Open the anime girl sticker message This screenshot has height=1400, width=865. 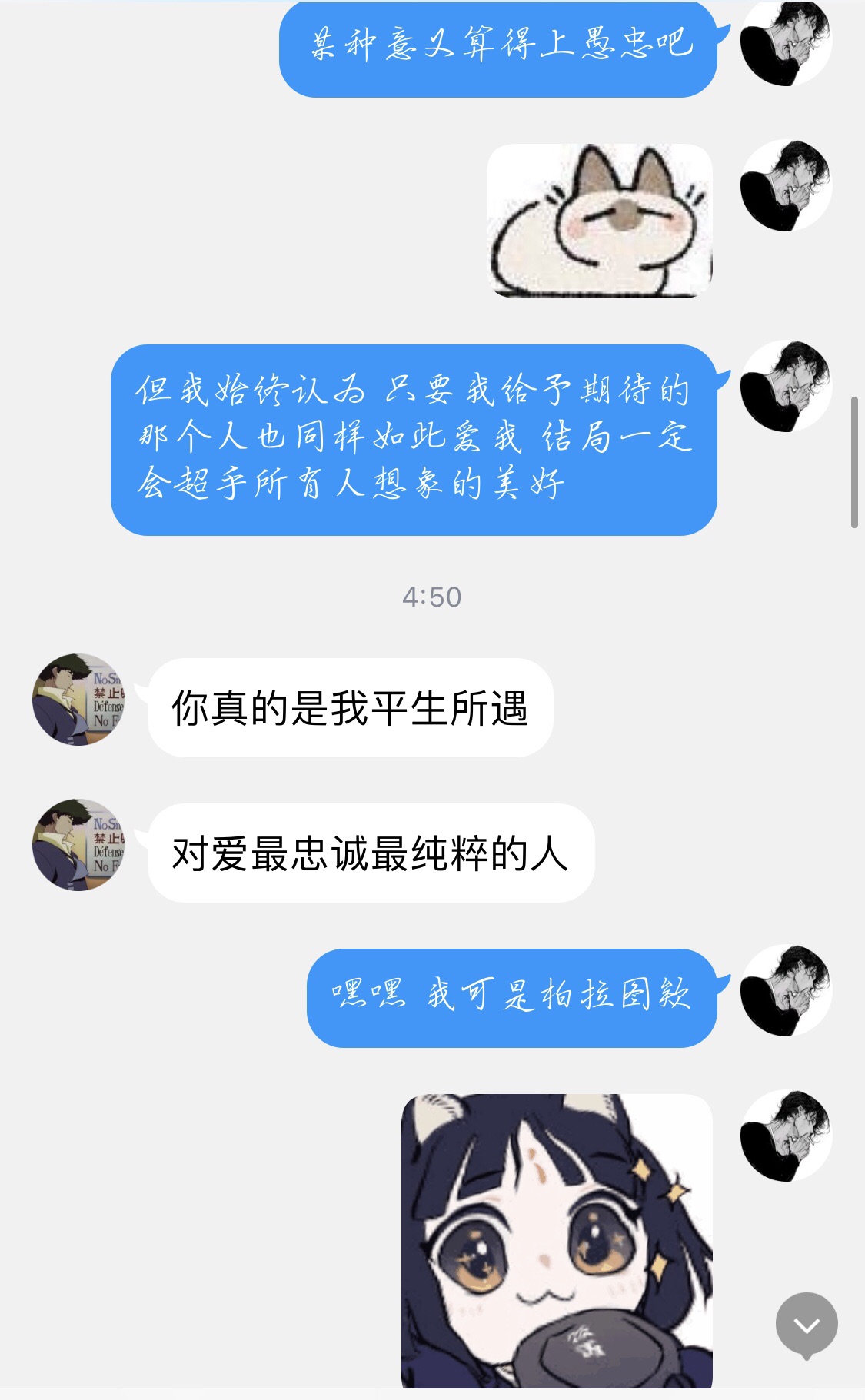(557, 1241)
